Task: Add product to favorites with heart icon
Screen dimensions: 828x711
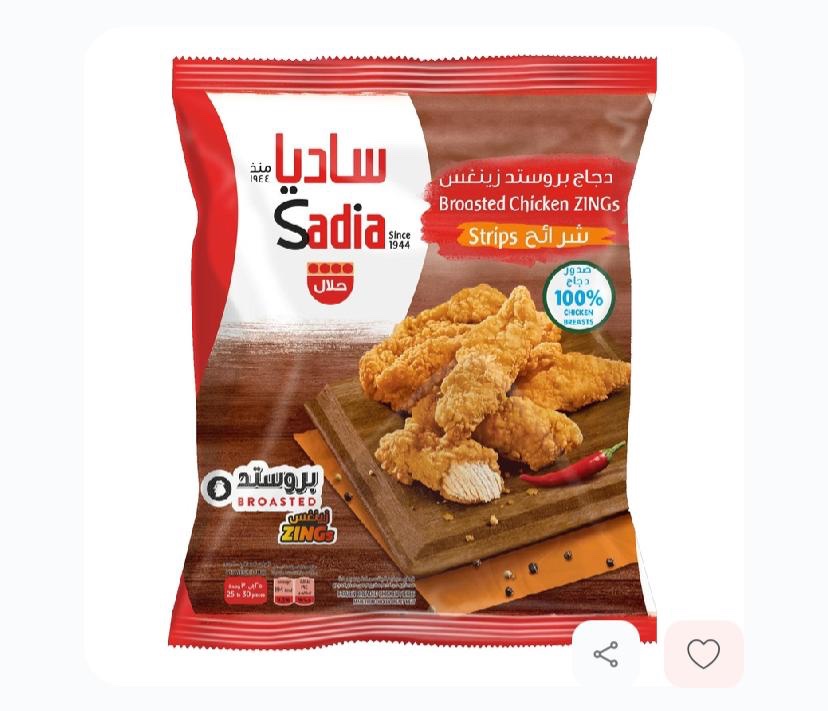Action: point(703,654)
